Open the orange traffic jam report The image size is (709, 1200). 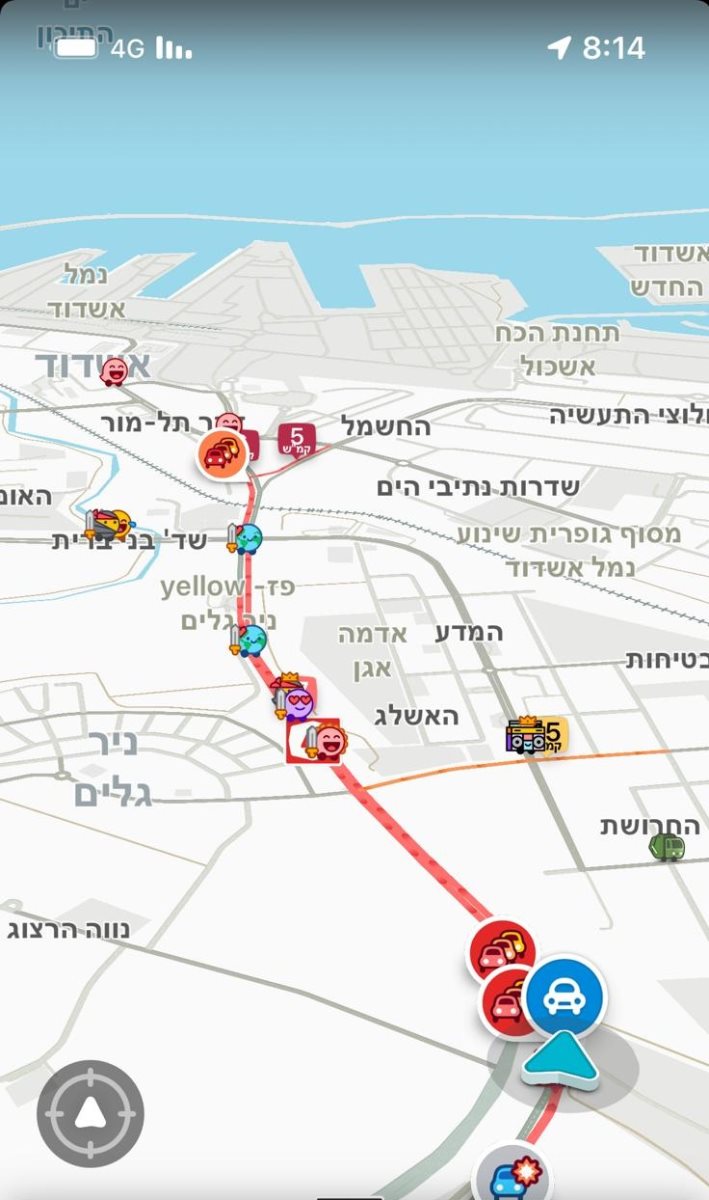[x=222, y=455]
